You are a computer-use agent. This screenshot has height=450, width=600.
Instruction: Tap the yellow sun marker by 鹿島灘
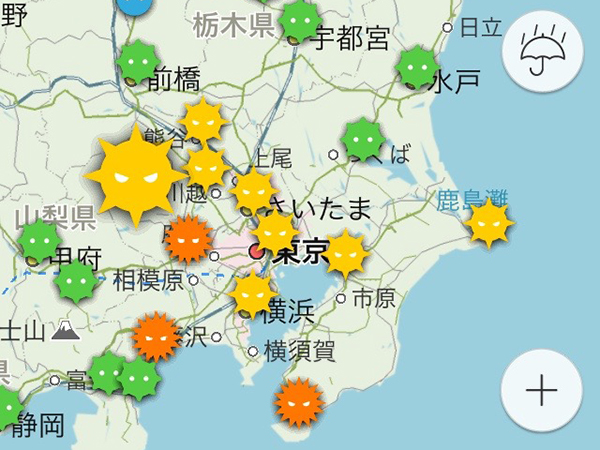tap(490, 223)
